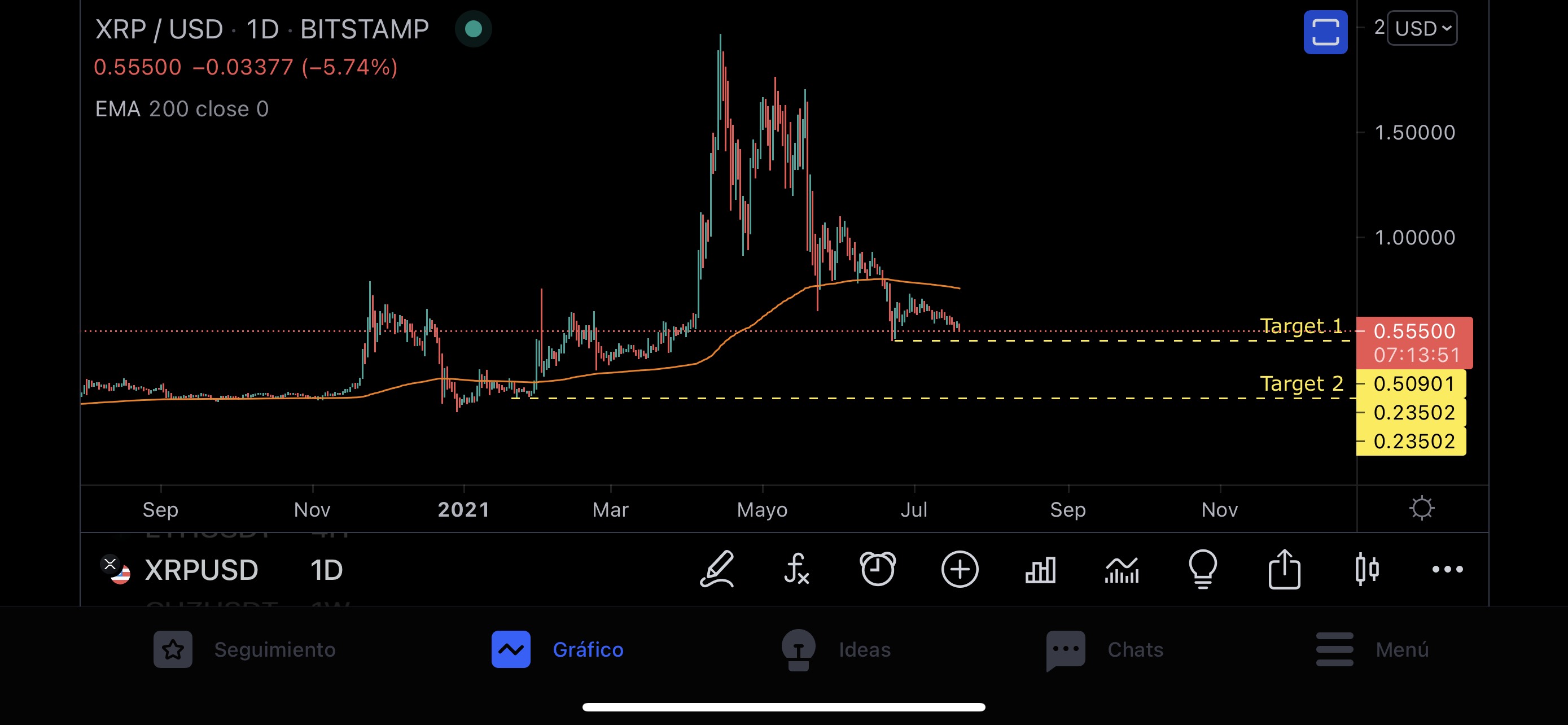
Task: Select the EMA 200 indicator legend
Action: pos(181,109)
